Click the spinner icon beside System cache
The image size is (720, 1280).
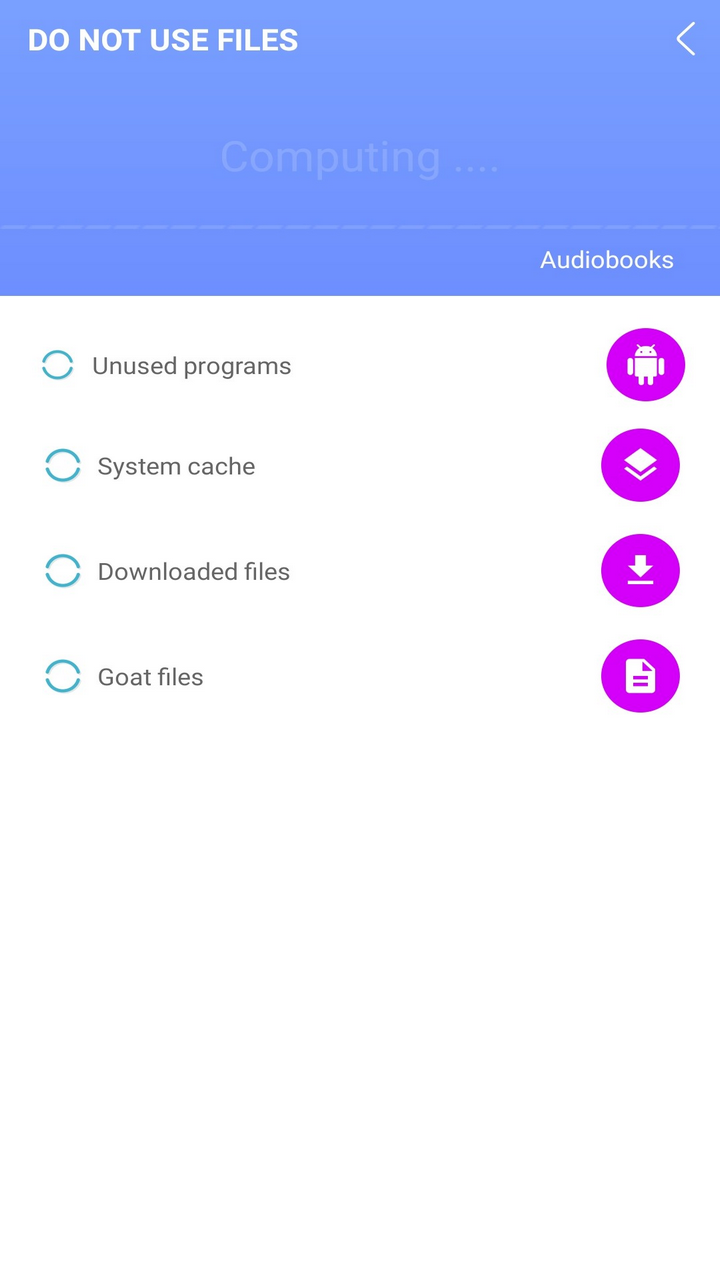click(x=62, y=465)
